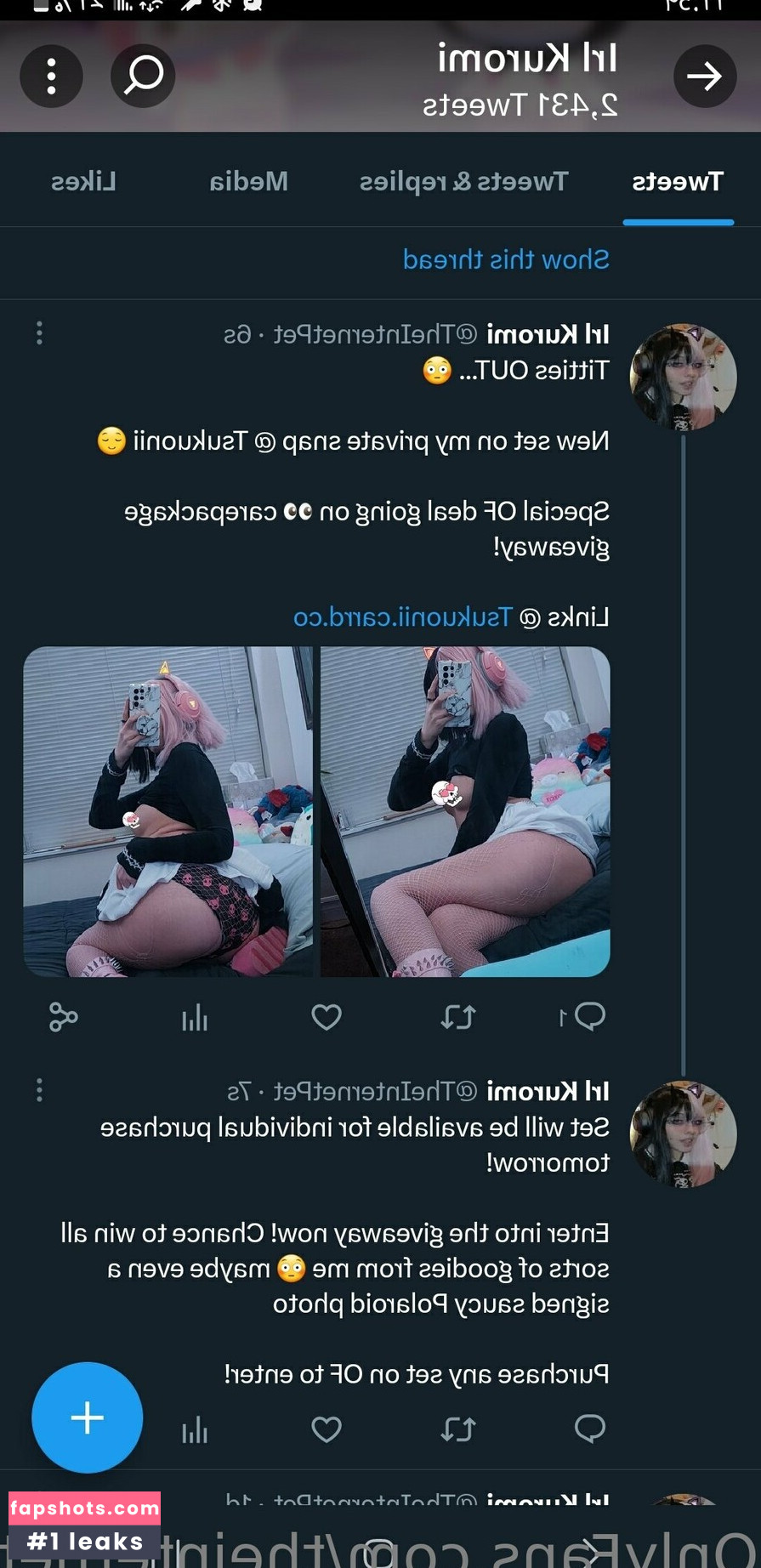
Task: Reply to the tweet posted 6s ago
Action: [x=588, y=1016]
